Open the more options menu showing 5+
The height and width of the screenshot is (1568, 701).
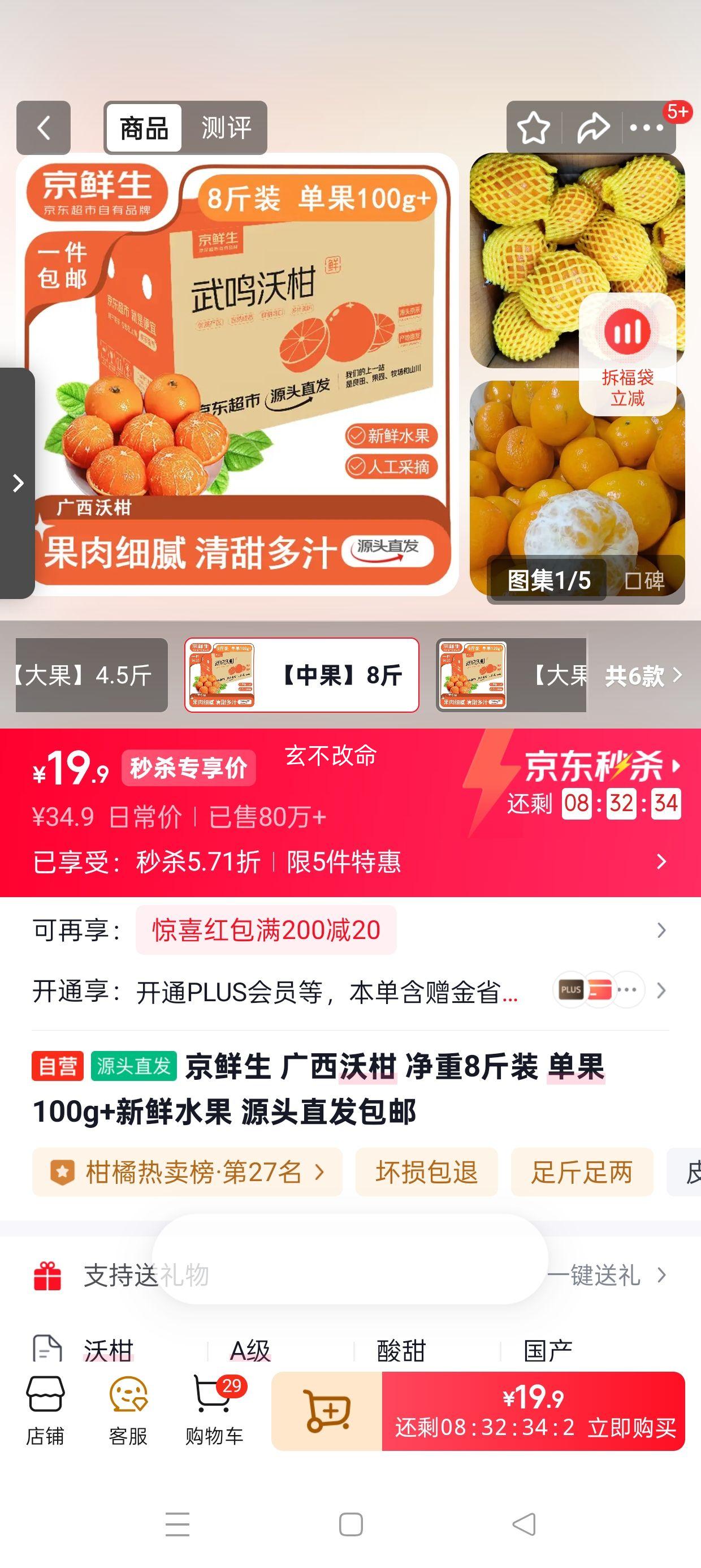pyautogui.click(x=647, y=128)
